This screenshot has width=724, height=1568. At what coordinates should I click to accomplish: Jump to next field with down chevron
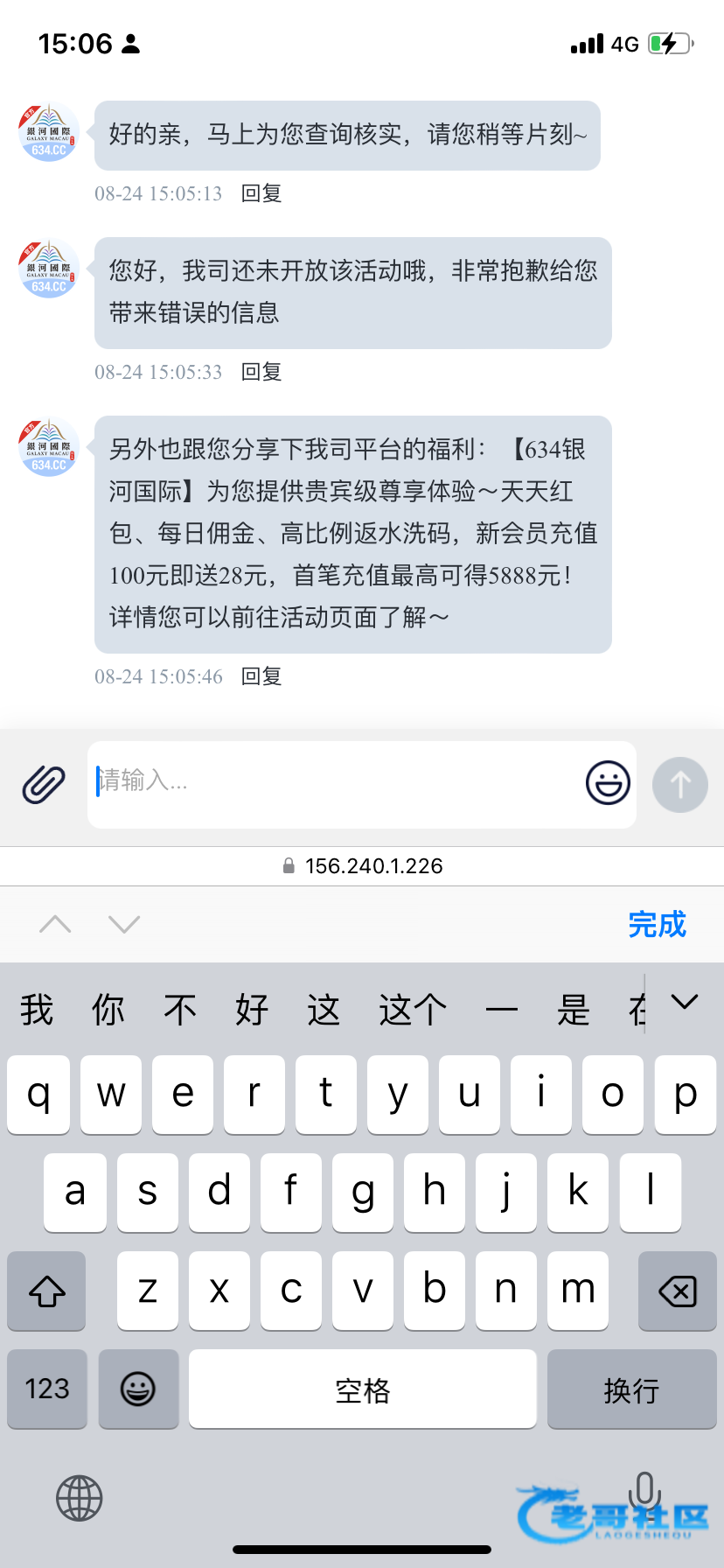(x=124, y=924)
